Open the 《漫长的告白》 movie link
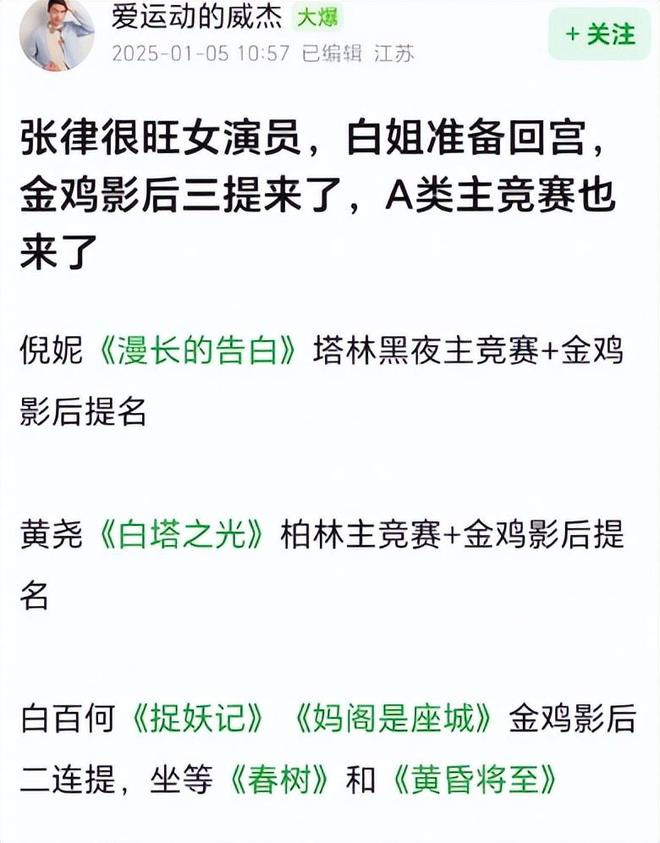The height and width of the screenshot is (843, 660). (198, 352)
